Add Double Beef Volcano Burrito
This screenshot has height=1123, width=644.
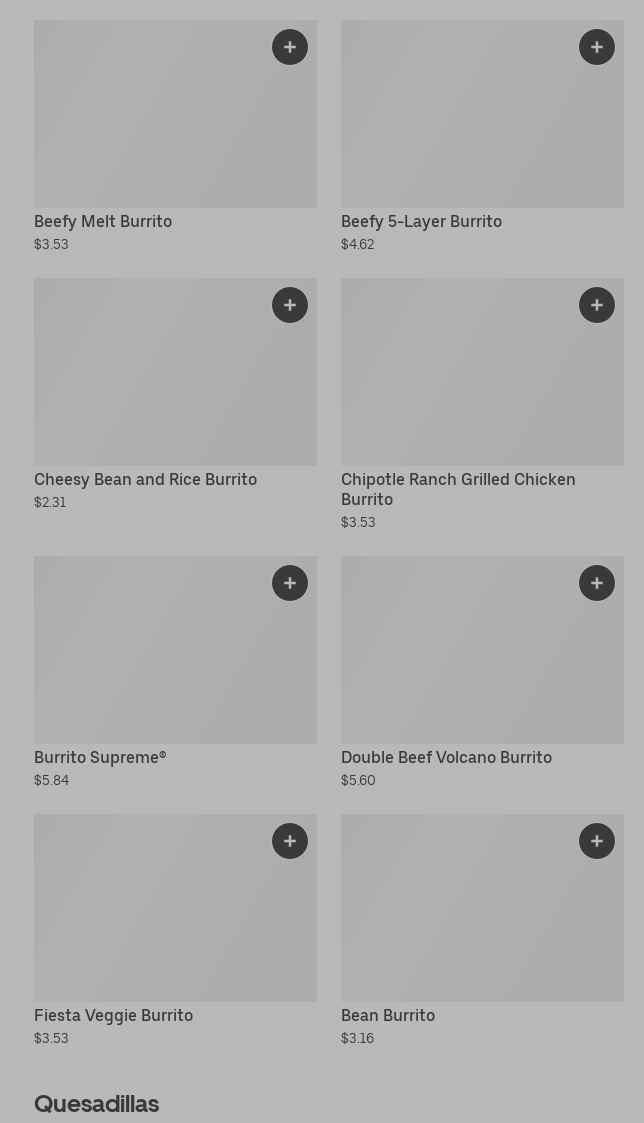[x=597, y=583]
